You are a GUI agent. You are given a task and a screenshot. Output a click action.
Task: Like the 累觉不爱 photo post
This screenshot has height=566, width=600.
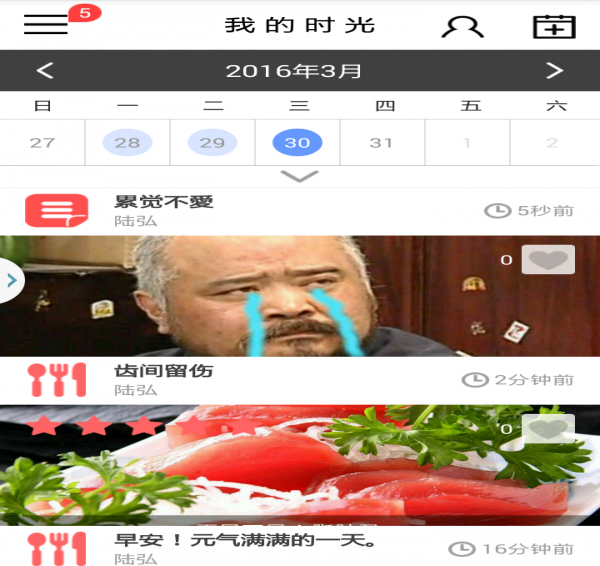pyautogui.click(x=548, y=260)
